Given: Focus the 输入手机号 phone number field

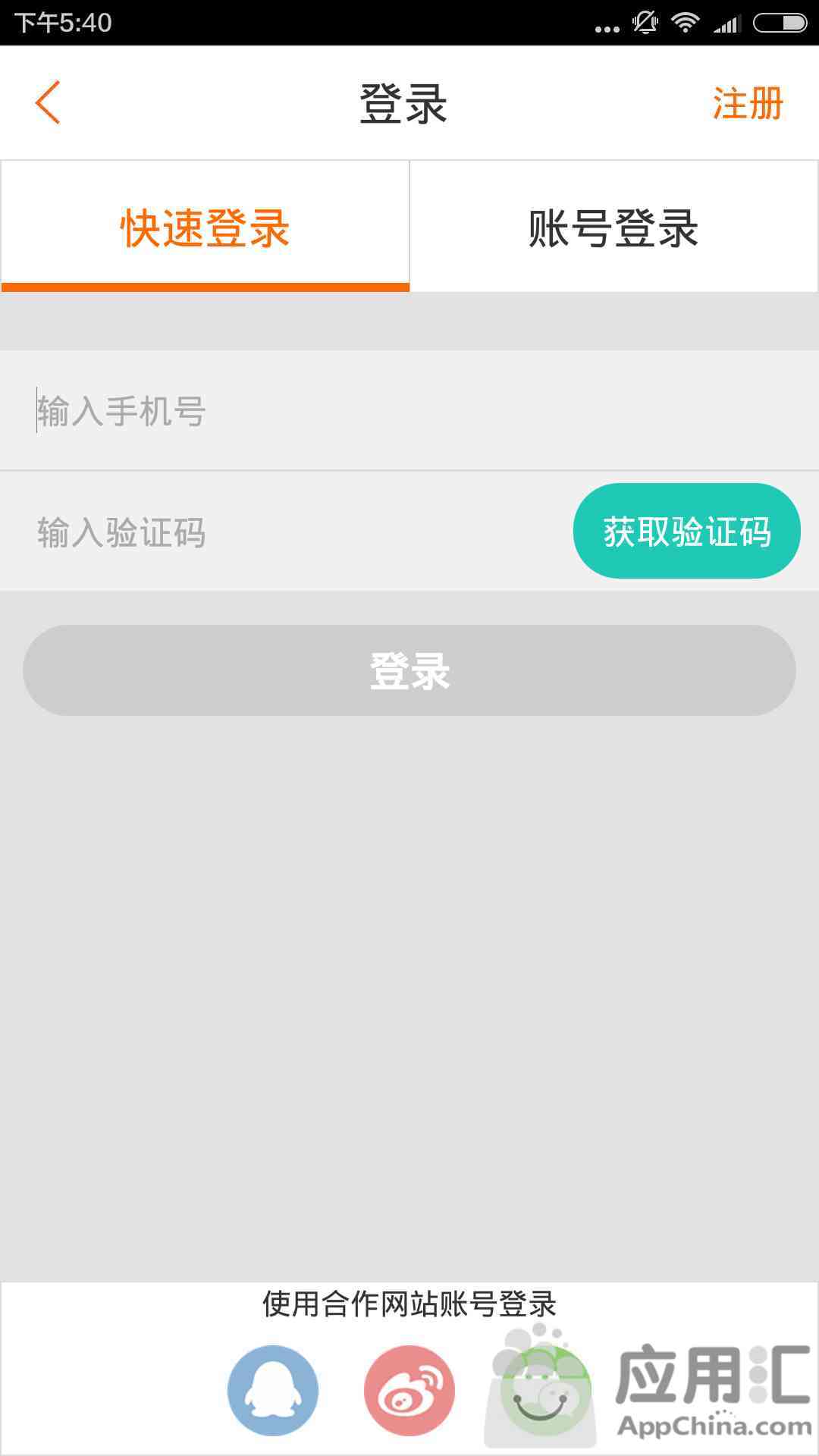Looking at the screenshot, I should [409, 410].
